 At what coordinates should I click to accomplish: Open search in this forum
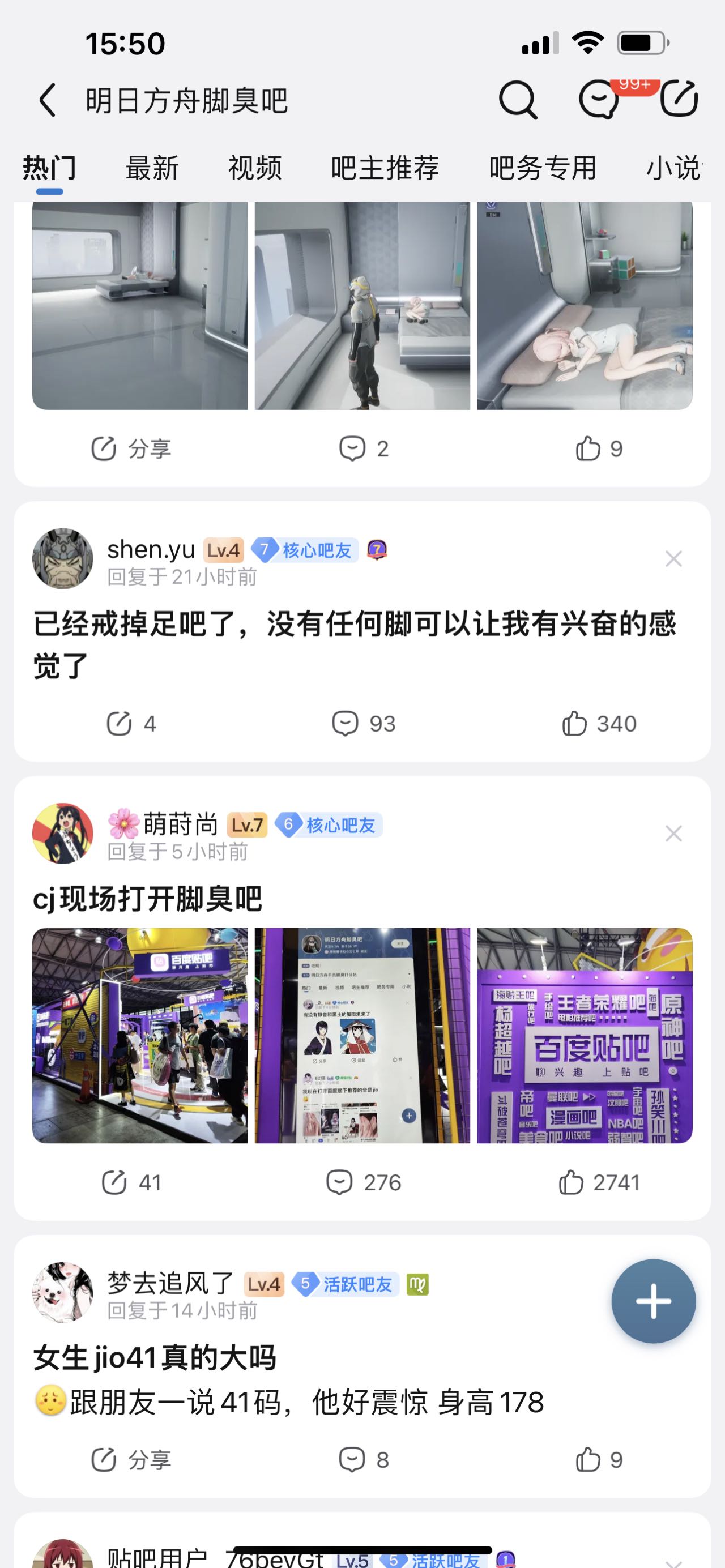pos(518,100)
